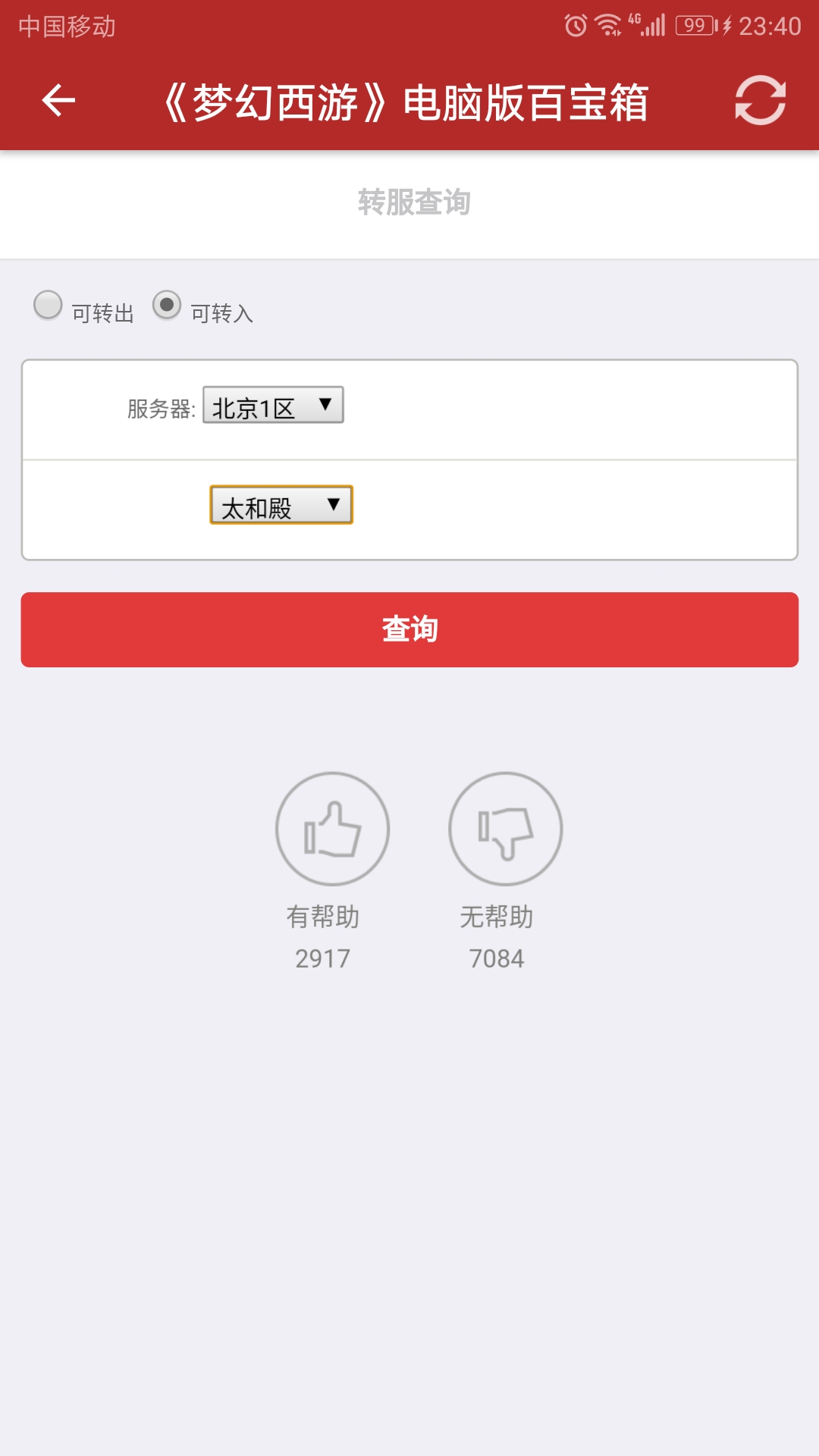The image size is (819, 1456).
Task: Select the 可转入 radio button
Action: pyautogui.click(x=168, y=306)
